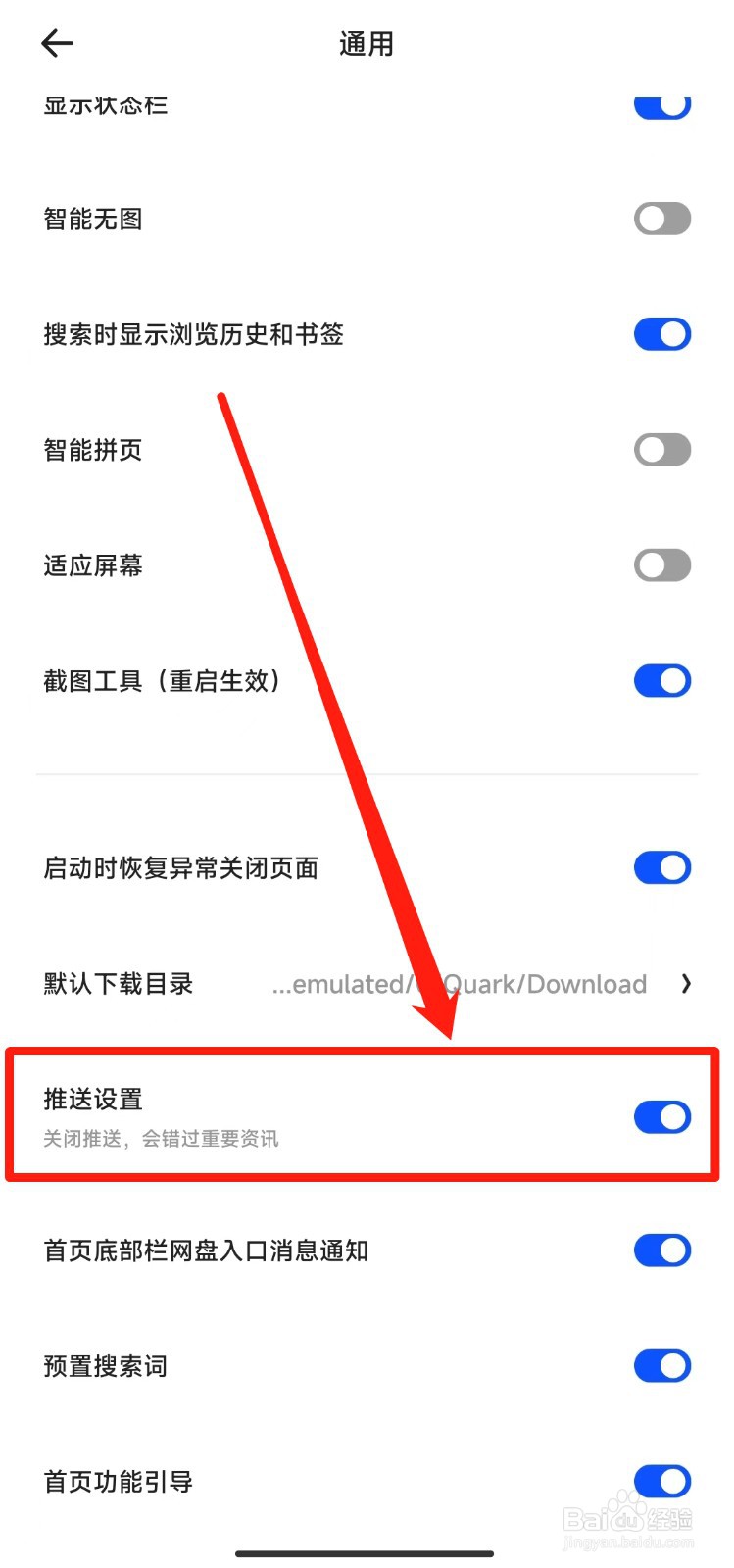
Task: Disable the 推送设置 push notification switch
Action: 661,1117
